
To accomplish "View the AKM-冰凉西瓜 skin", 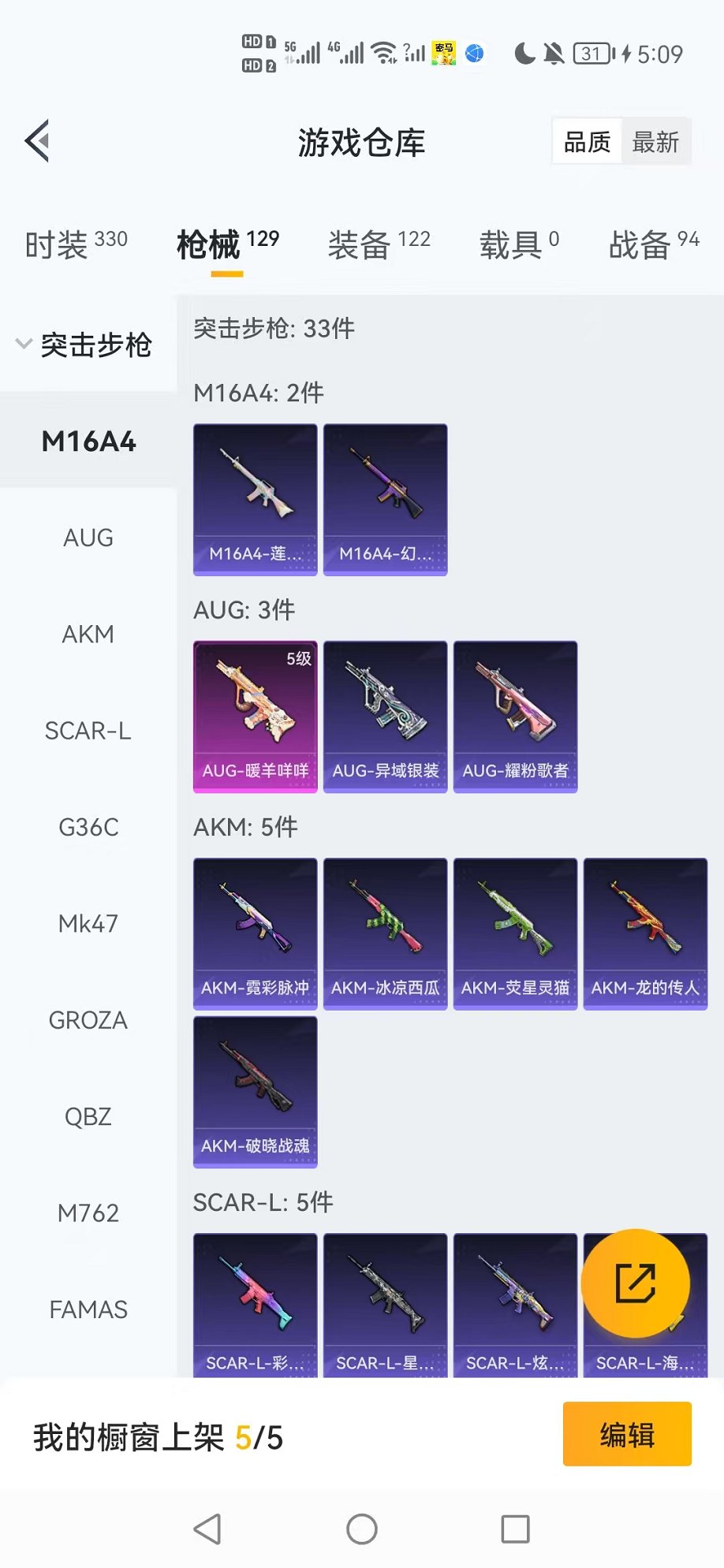I will [386, 933].
